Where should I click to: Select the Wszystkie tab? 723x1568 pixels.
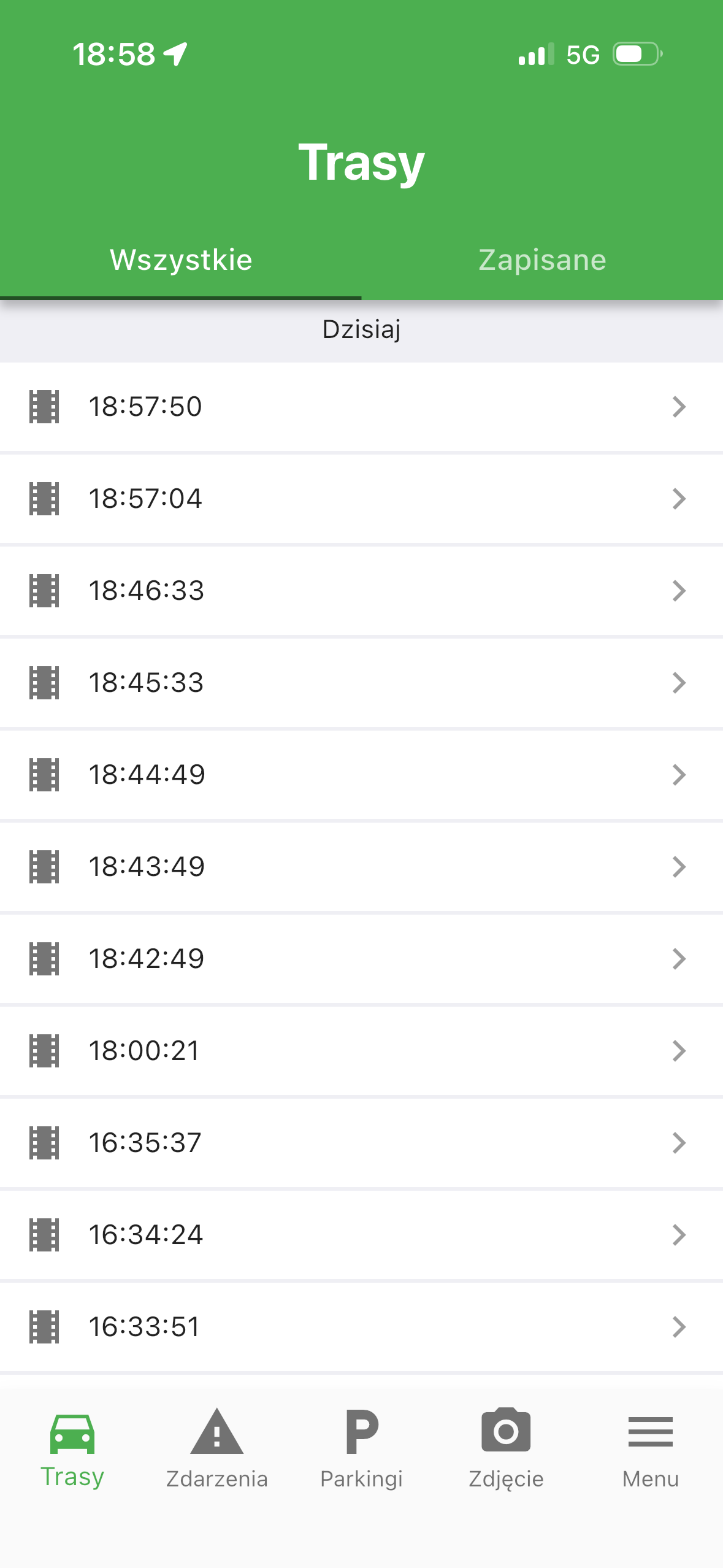(x=181, y=260)
